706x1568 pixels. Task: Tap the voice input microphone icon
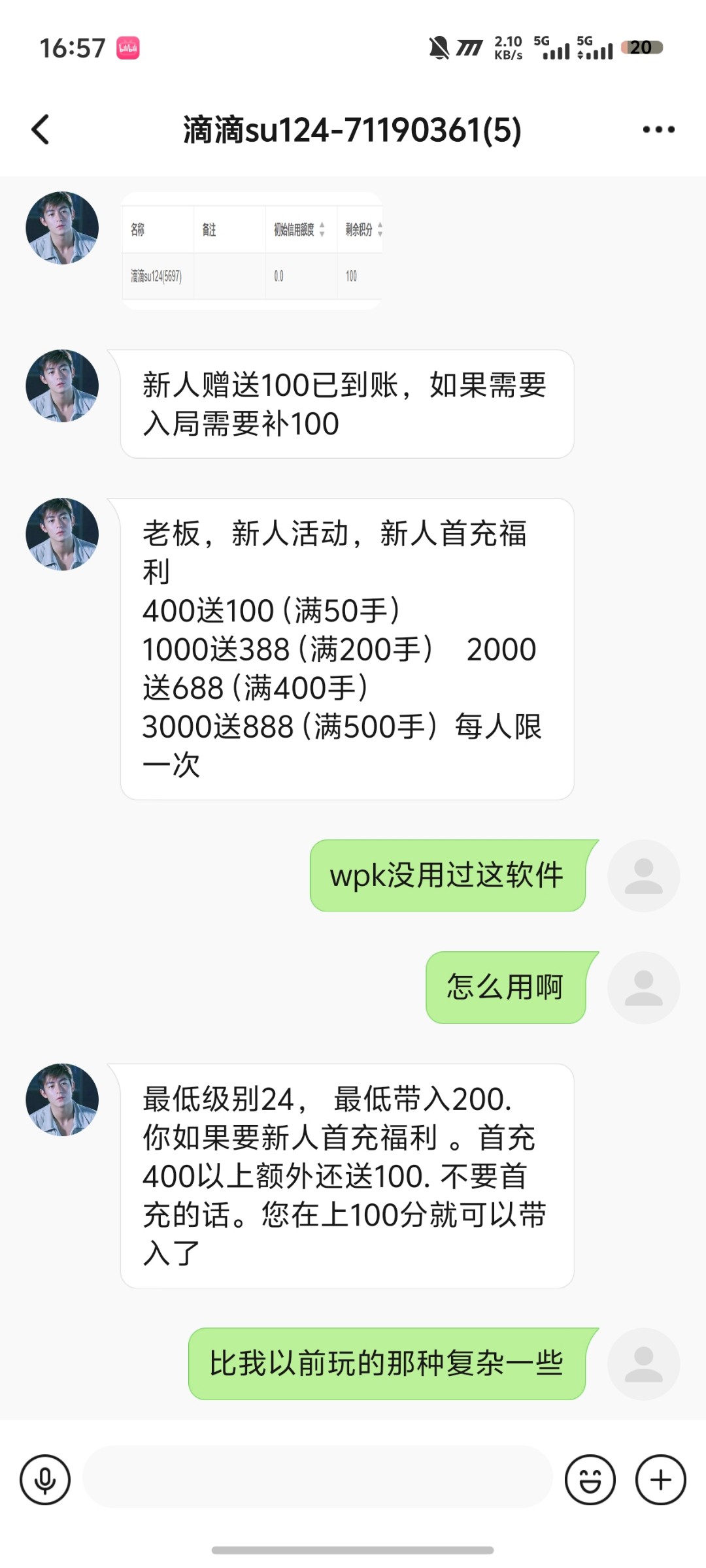(x=45, y=1480)
